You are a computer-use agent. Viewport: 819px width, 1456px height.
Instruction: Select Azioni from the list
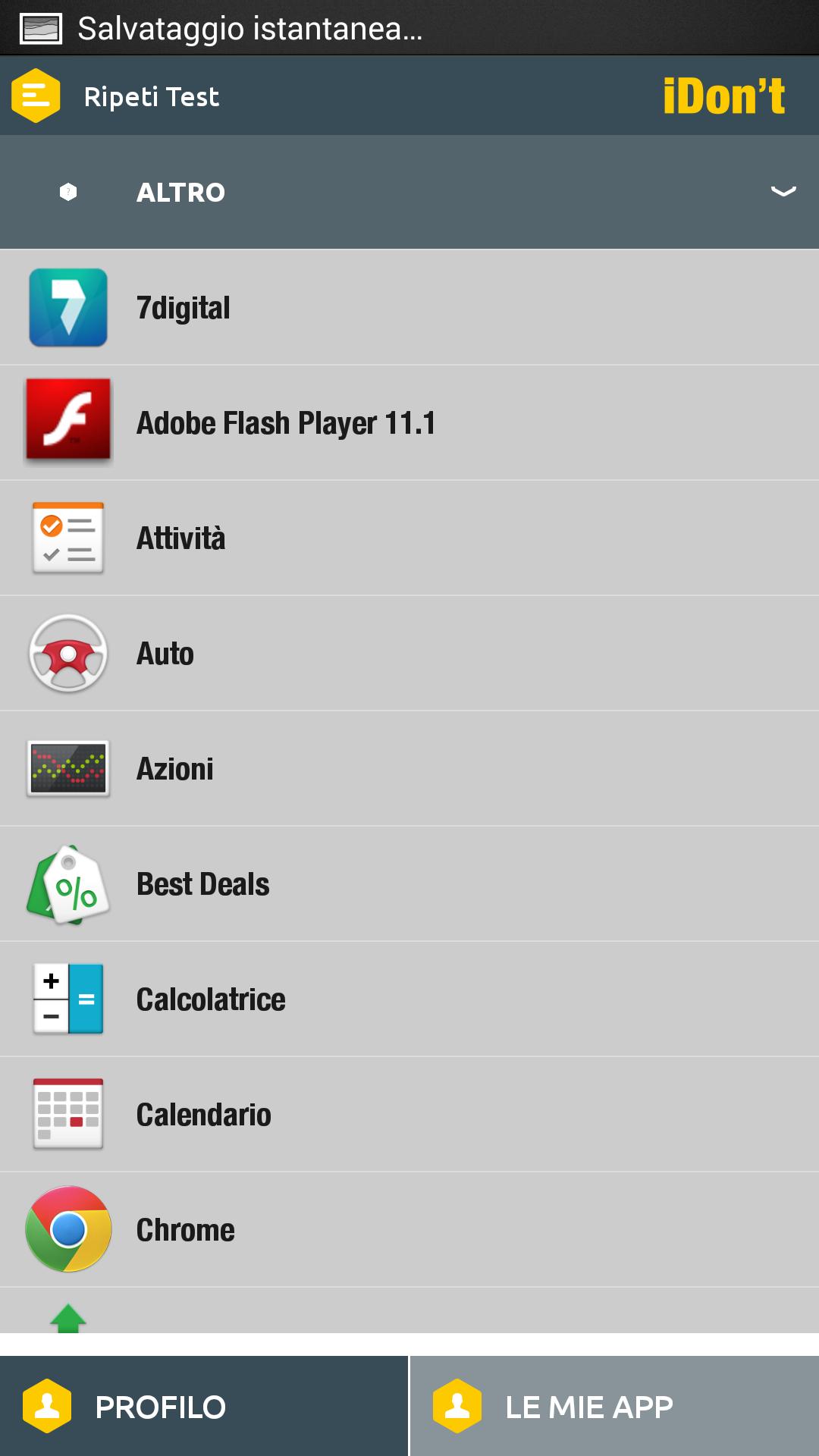tap(409, 769)
